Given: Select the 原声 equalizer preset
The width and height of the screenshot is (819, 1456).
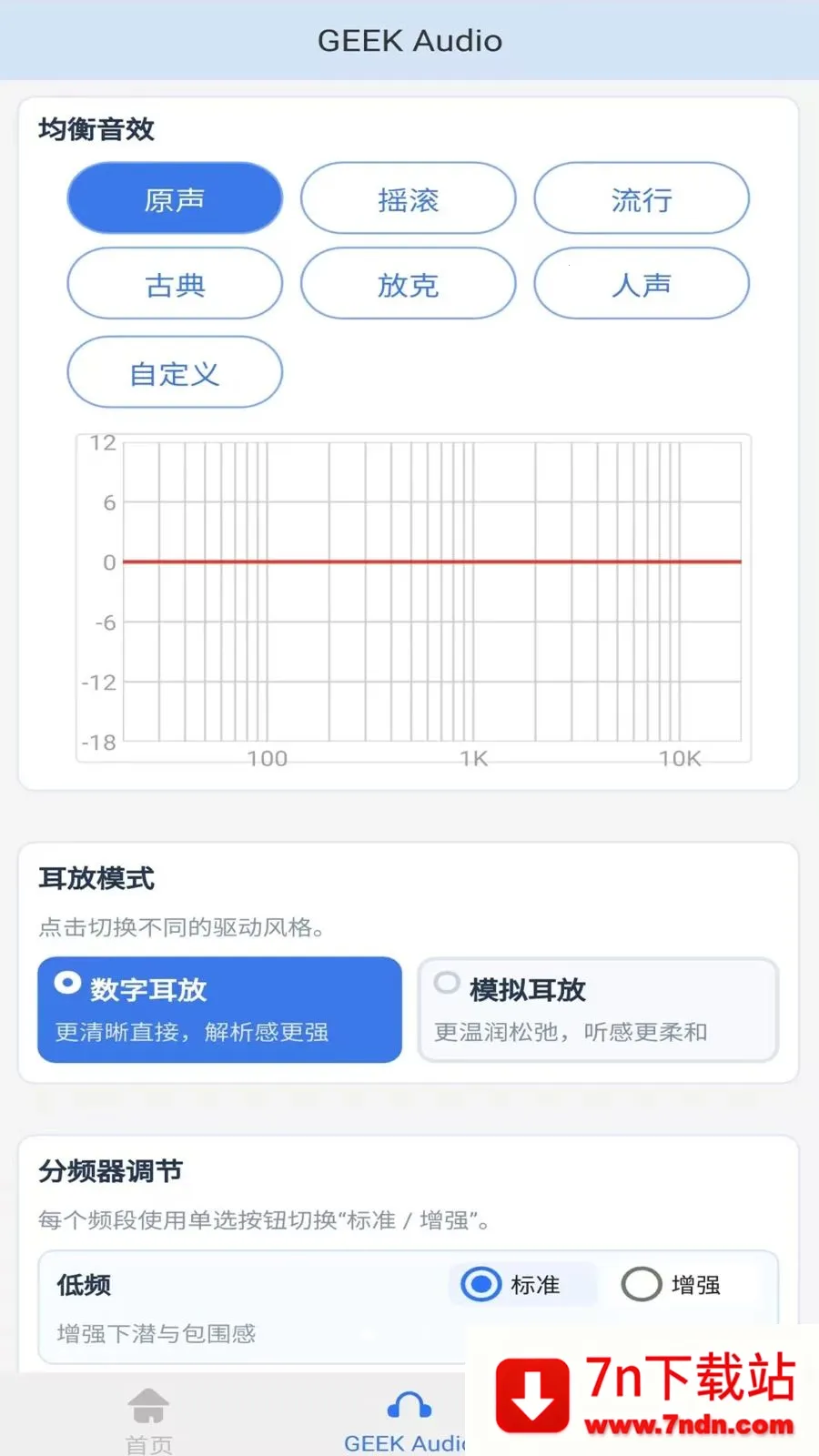Looking at the screenshot, I should click(175, 198).
